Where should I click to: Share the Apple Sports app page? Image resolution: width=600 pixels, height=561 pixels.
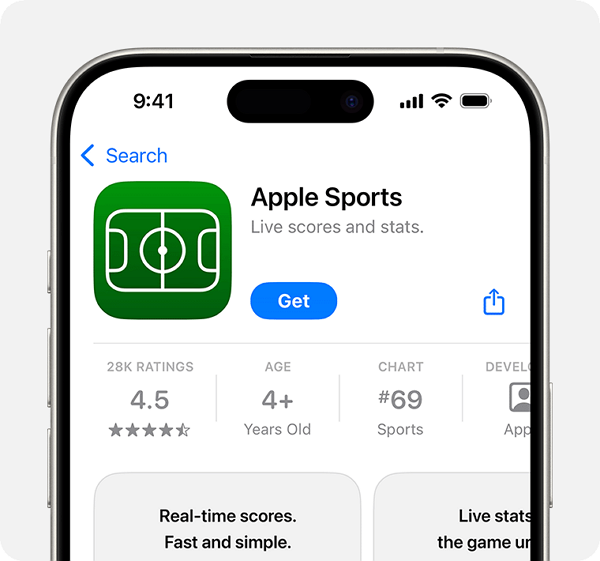click(x=494, y=302)
